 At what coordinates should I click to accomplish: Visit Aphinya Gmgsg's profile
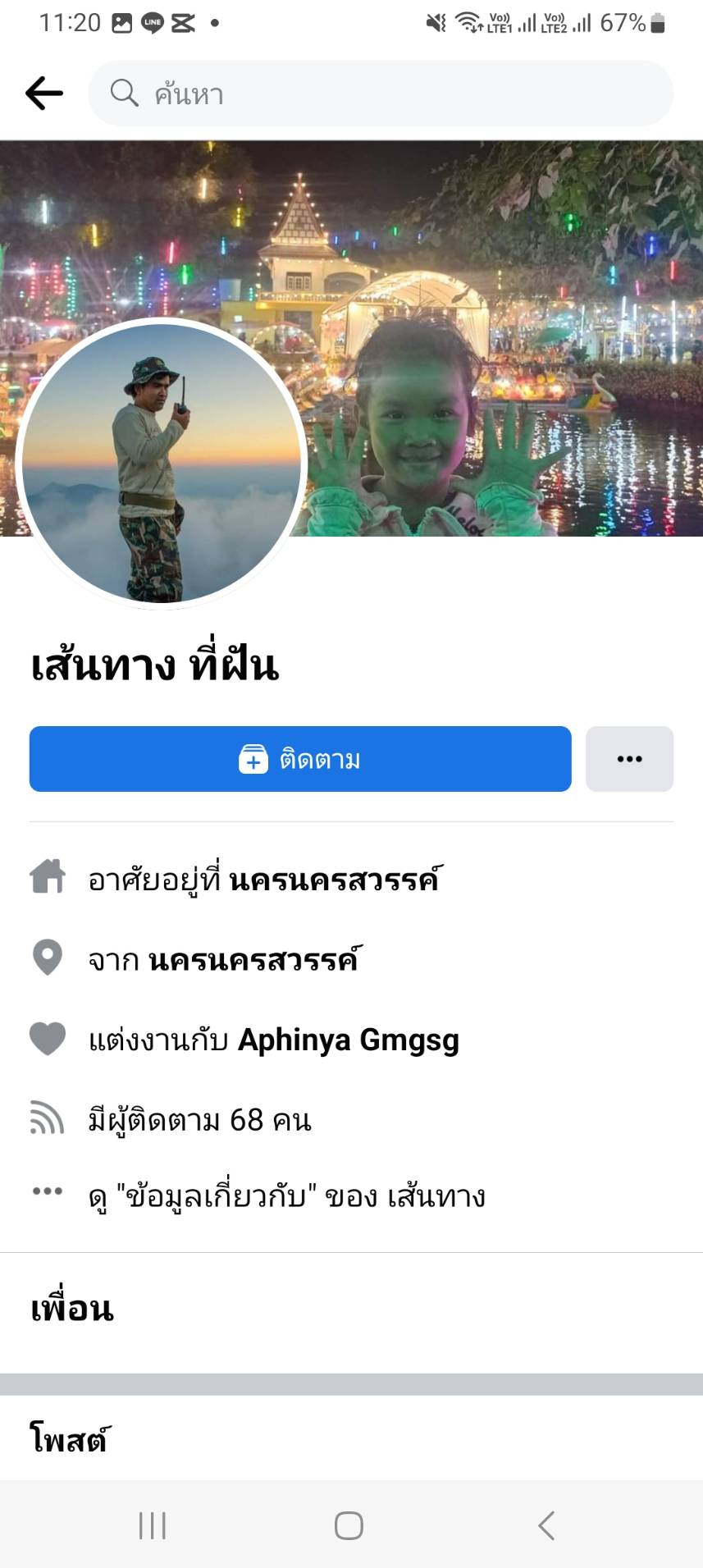[x=348, y=1040]
